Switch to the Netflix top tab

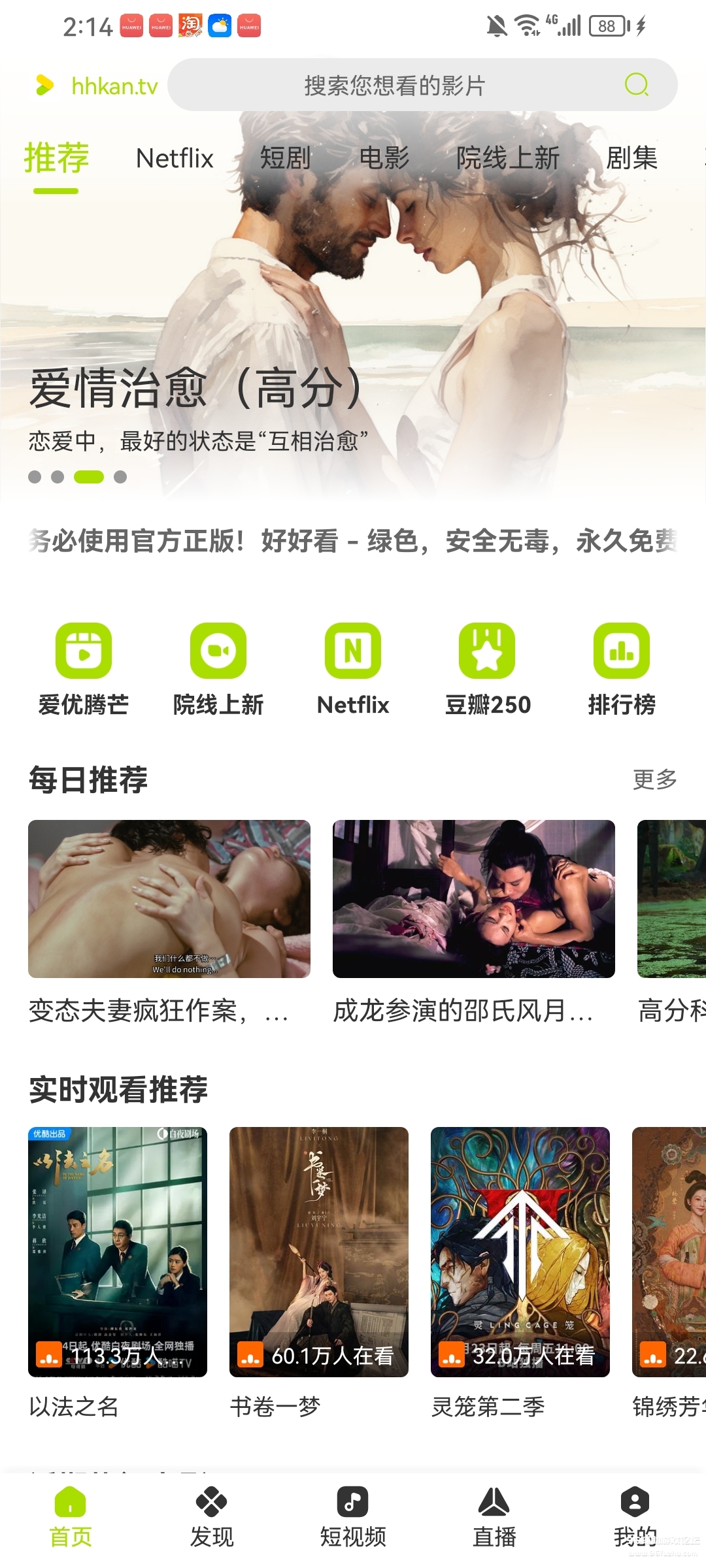175,158
